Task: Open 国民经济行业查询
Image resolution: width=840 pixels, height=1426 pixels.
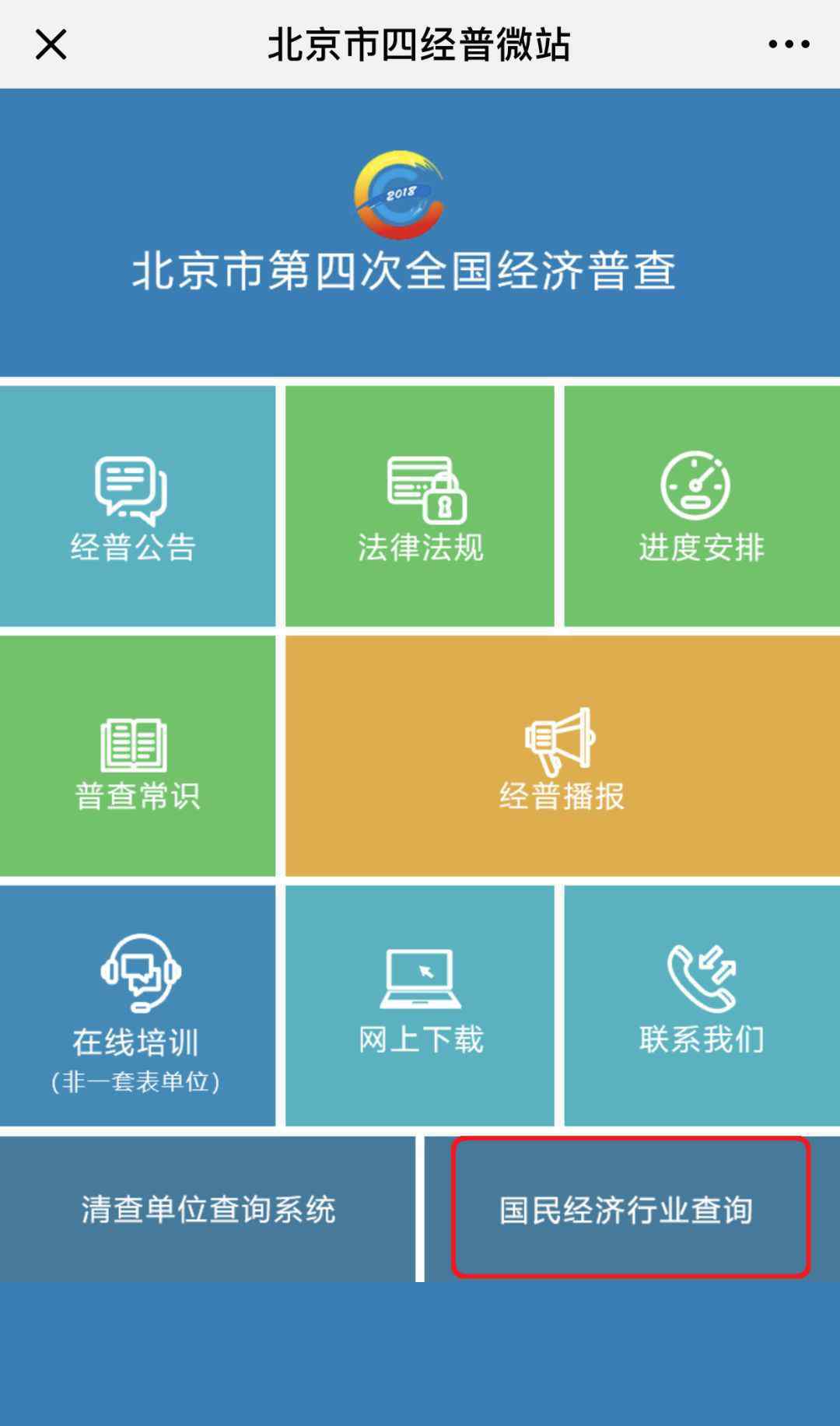Action: pos(632,1209)
